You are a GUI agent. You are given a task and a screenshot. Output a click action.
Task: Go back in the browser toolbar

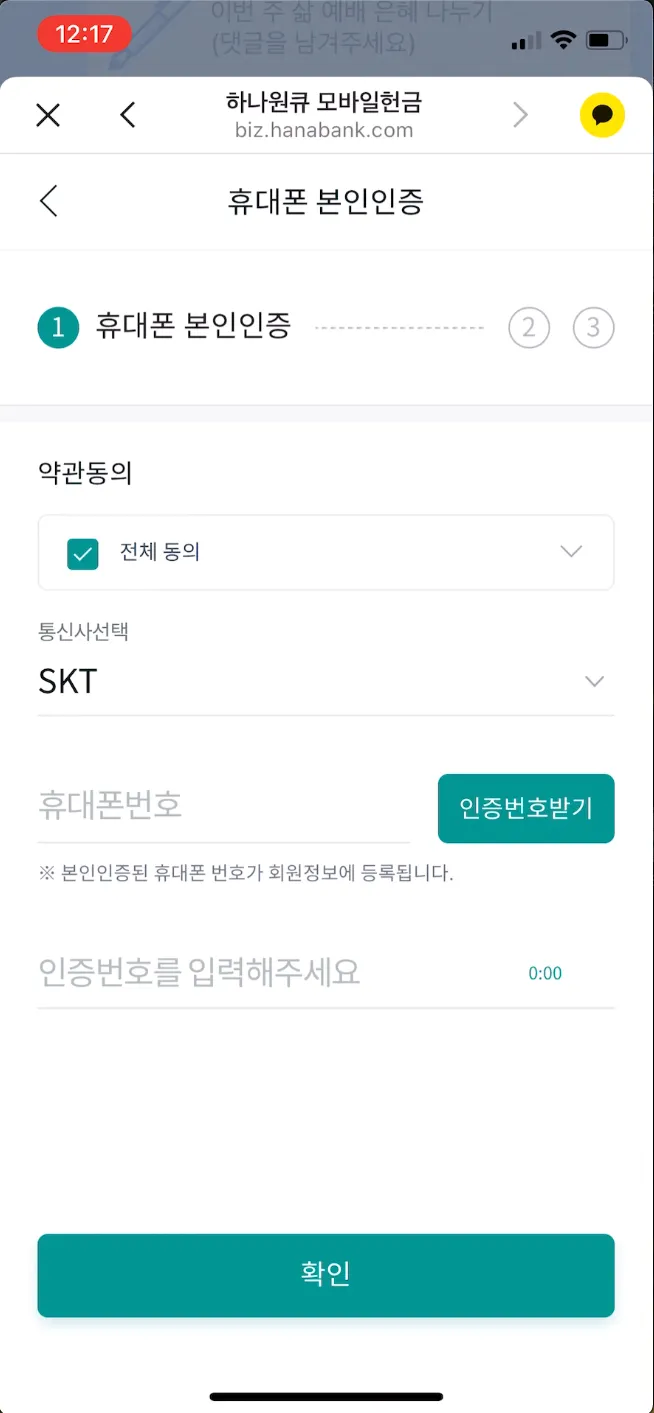point(127,115)
